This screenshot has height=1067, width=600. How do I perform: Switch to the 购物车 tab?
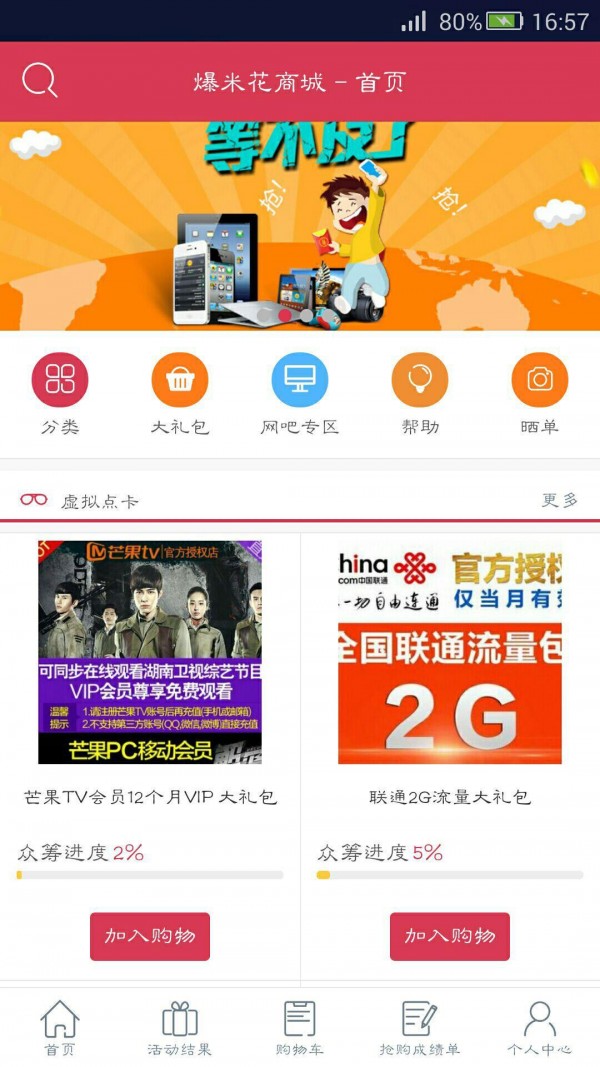click(300, 1028)
